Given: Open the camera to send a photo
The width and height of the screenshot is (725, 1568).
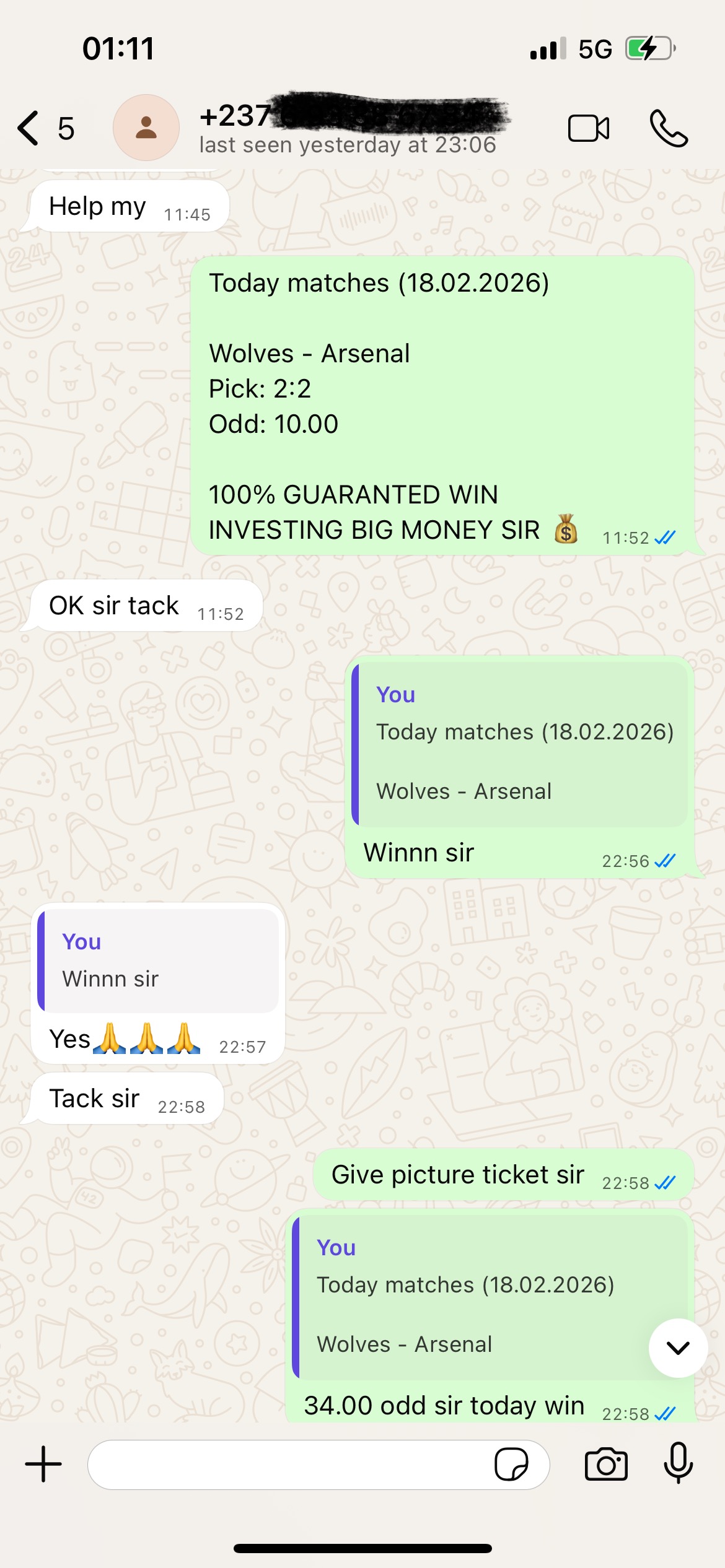Looking at the screenshot, I should click(606, 1465).
